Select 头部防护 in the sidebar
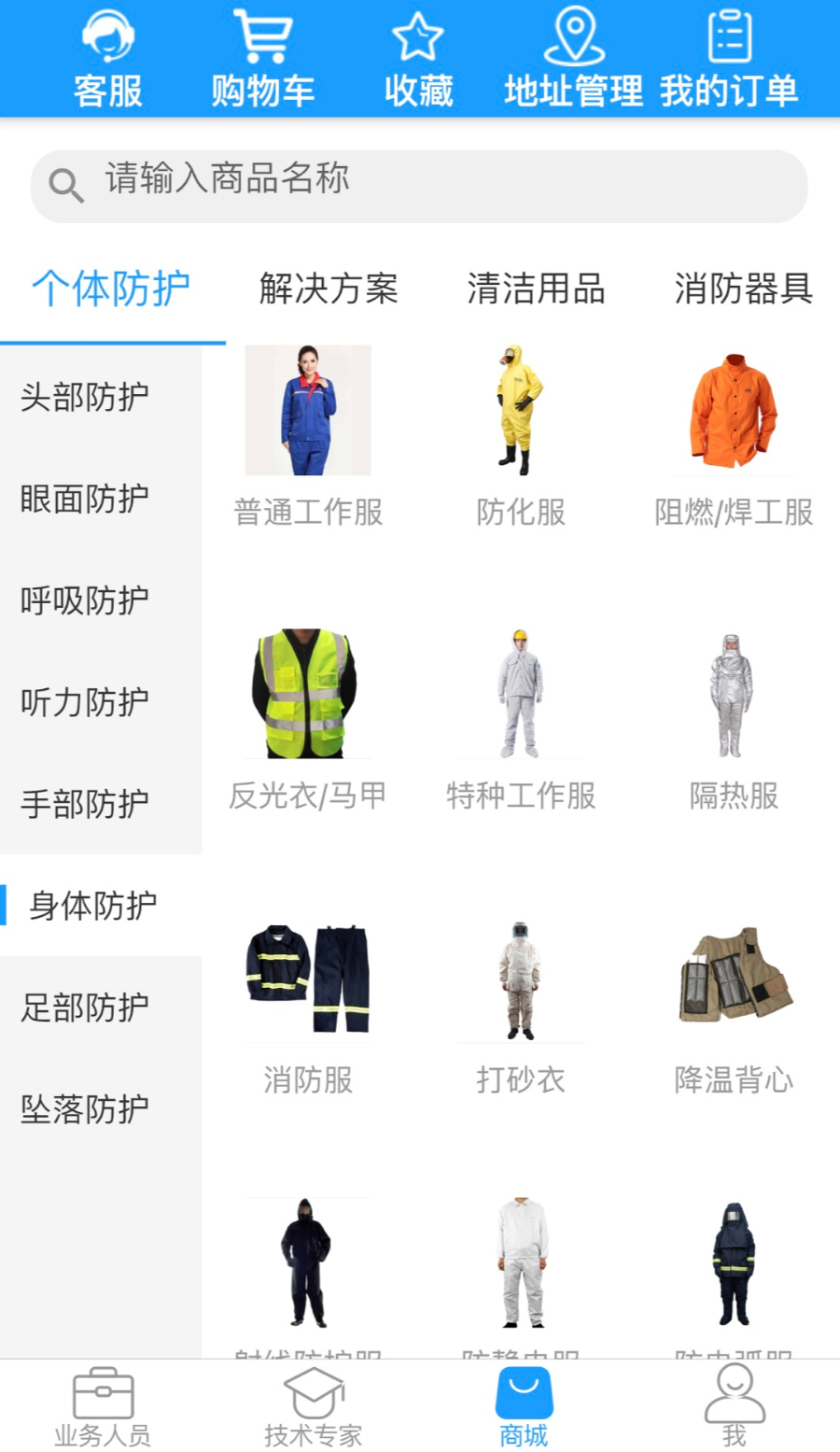The image size is (840, 1452). pyautogui.click(x=85, y=397)
